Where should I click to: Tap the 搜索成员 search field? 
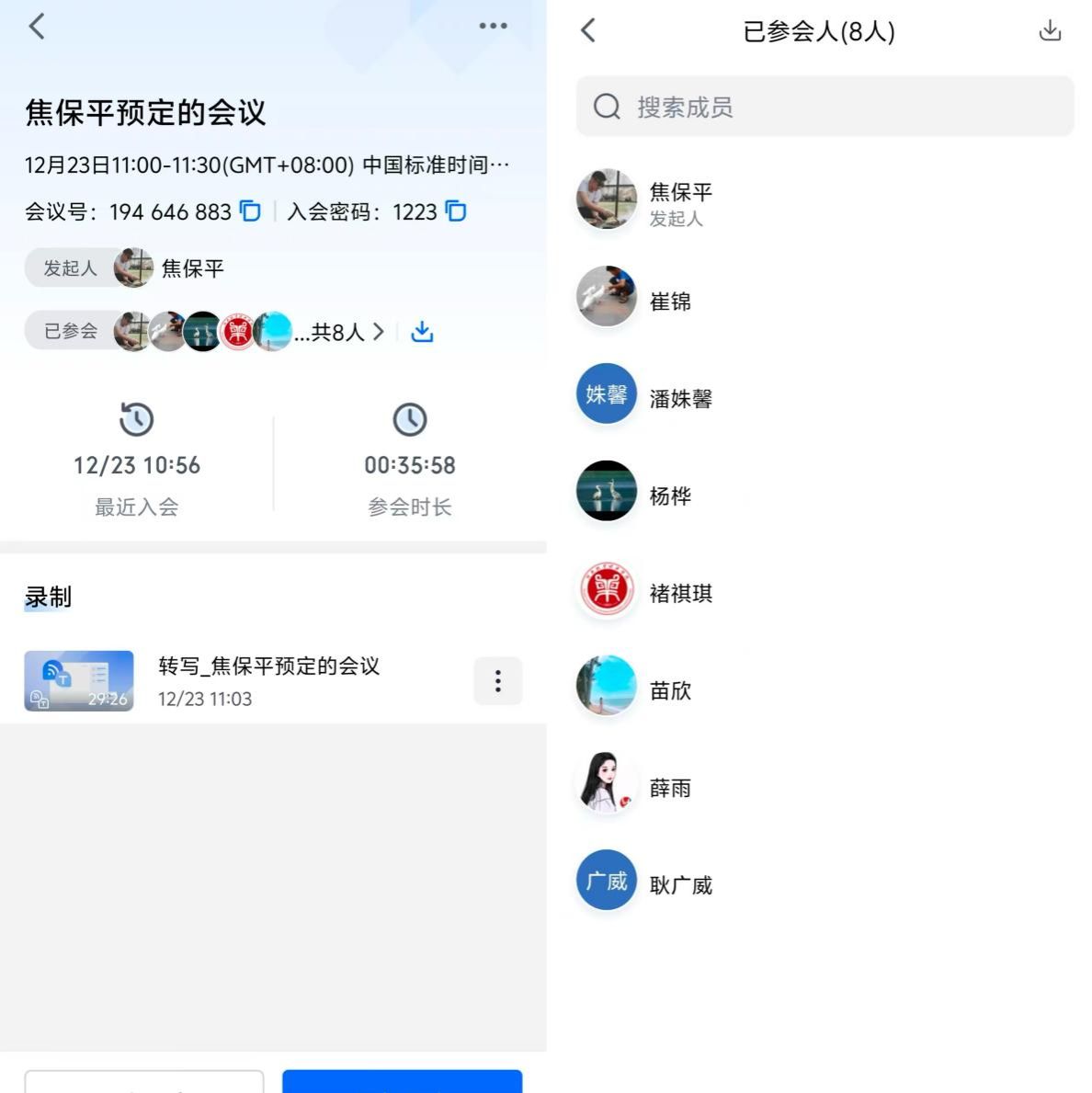825,107
